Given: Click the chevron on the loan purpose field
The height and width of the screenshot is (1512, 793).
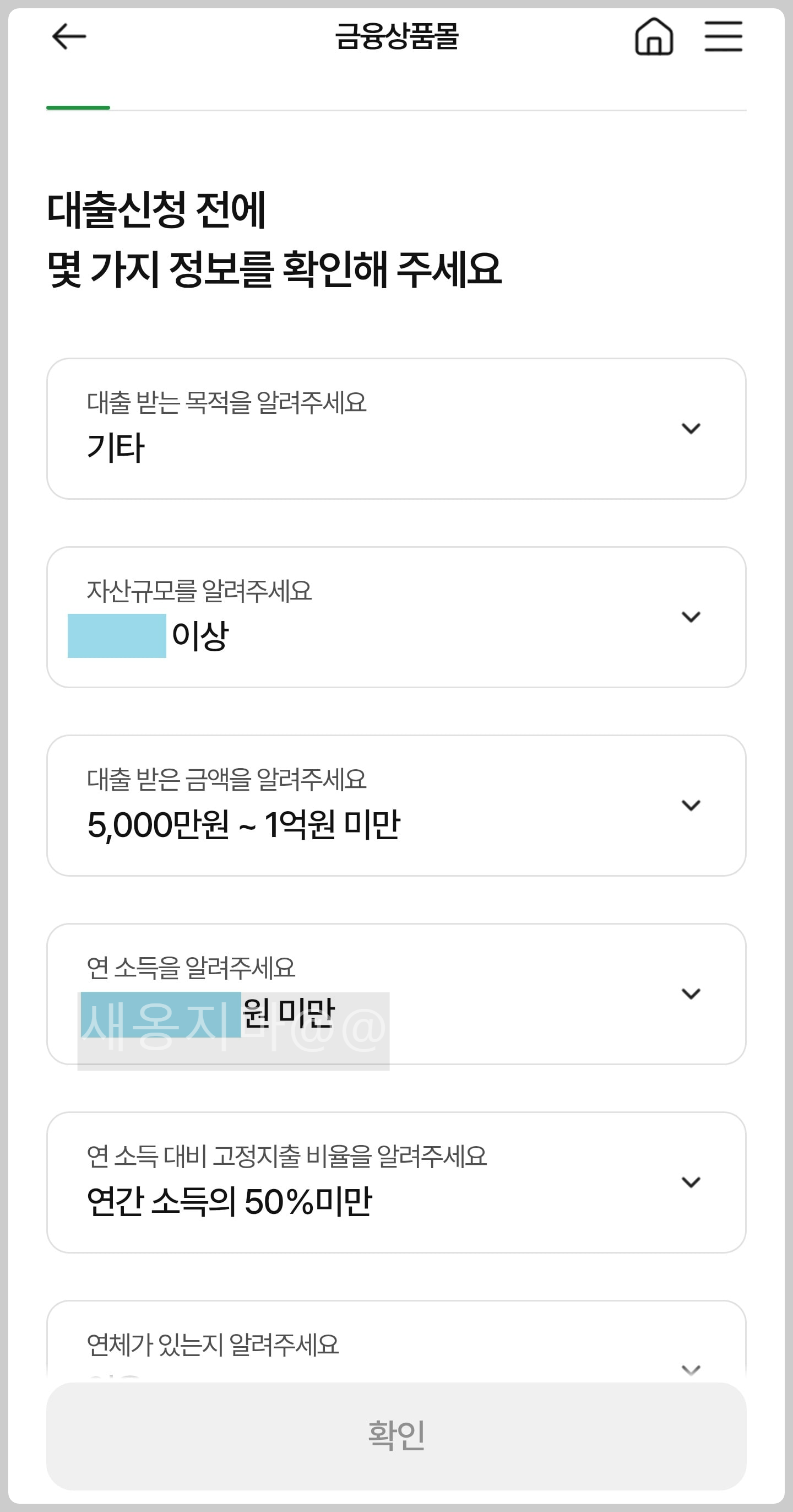Looking at the screenshot, I should pos(692,429).
